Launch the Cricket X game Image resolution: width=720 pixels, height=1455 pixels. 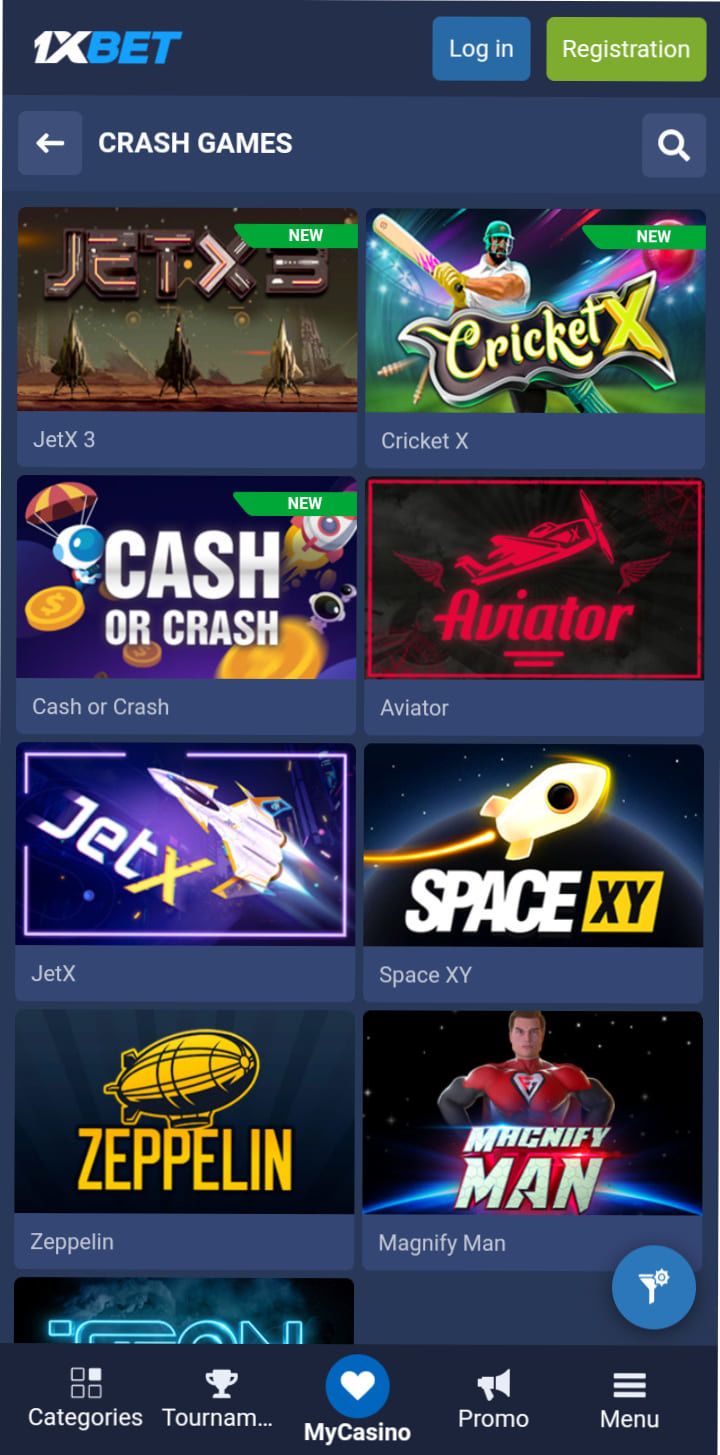[535, 311]
